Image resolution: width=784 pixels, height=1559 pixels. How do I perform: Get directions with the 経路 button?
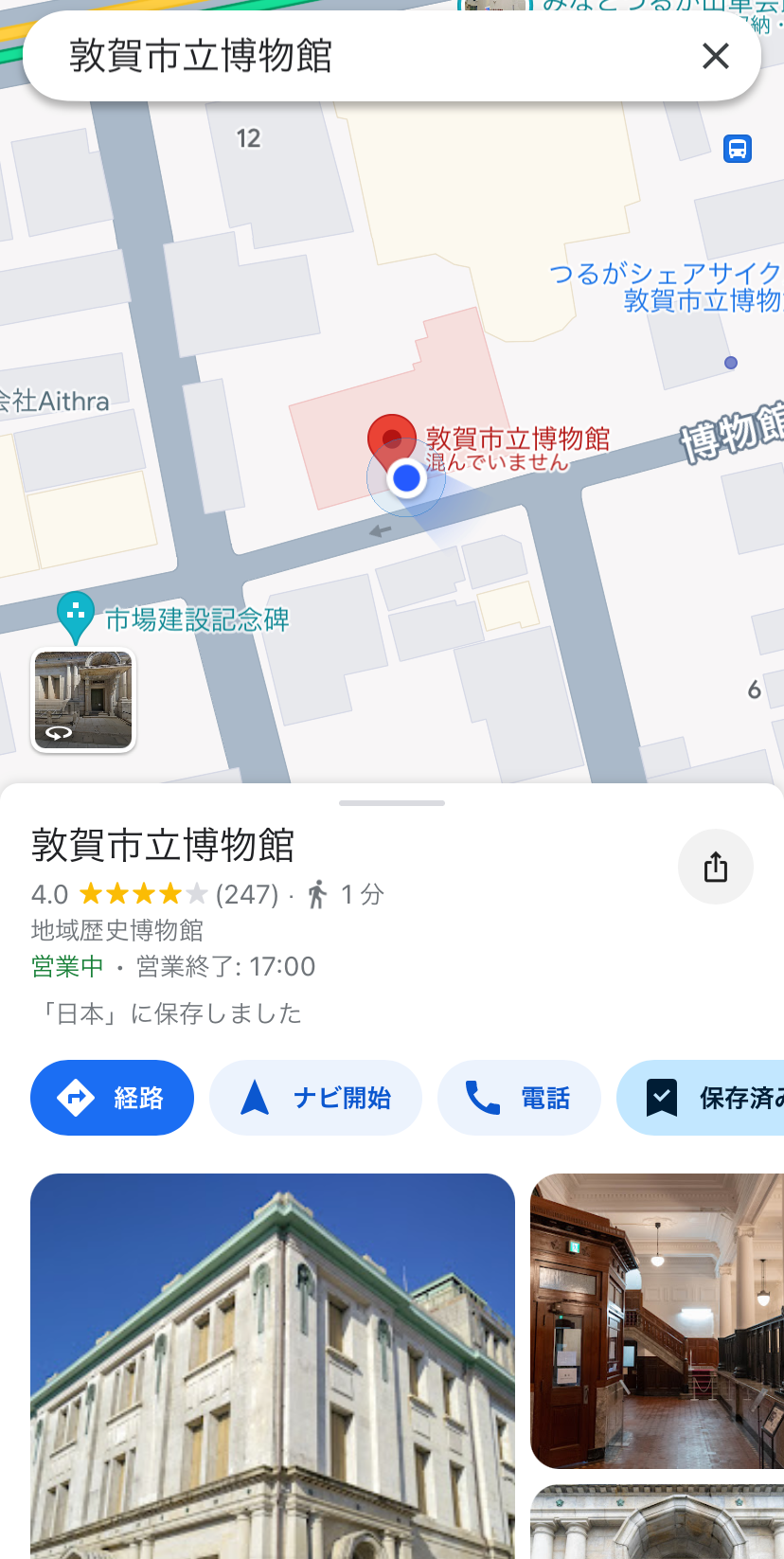[x=112, y=1098]
